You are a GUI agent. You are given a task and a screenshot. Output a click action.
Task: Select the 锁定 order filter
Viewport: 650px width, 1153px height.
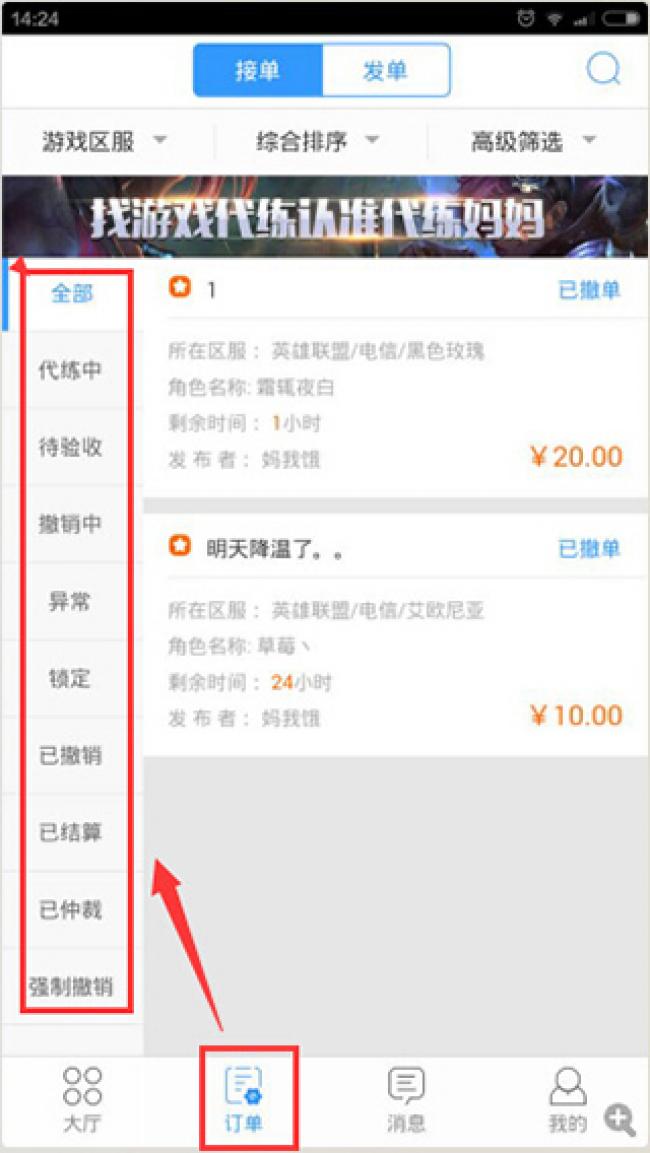pos(72,678)
